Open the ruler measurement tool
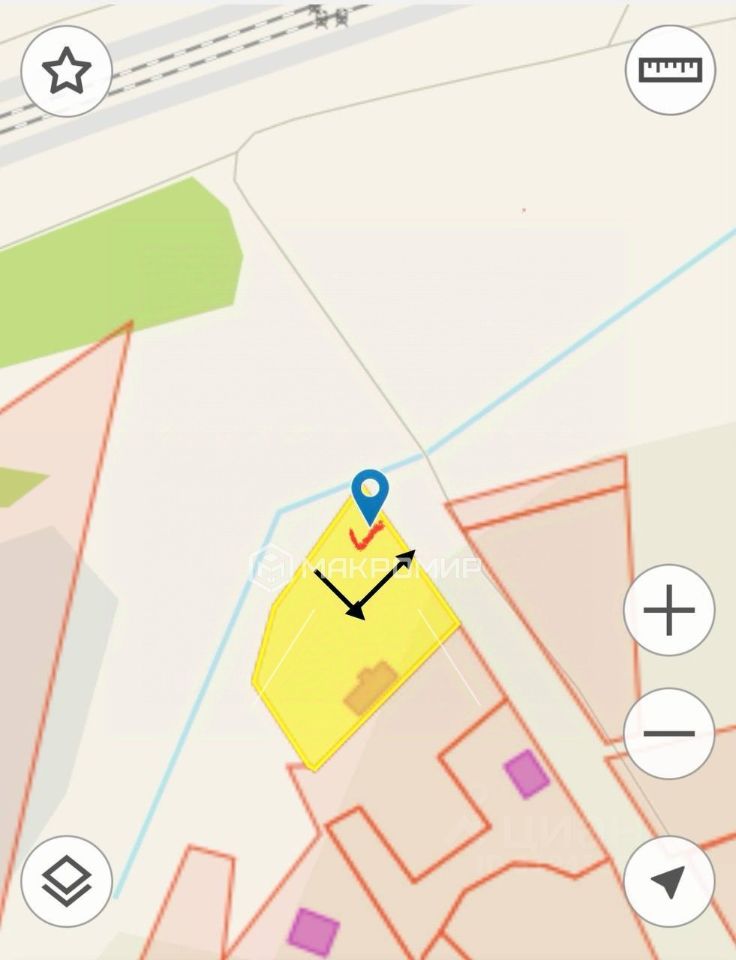 670,70
